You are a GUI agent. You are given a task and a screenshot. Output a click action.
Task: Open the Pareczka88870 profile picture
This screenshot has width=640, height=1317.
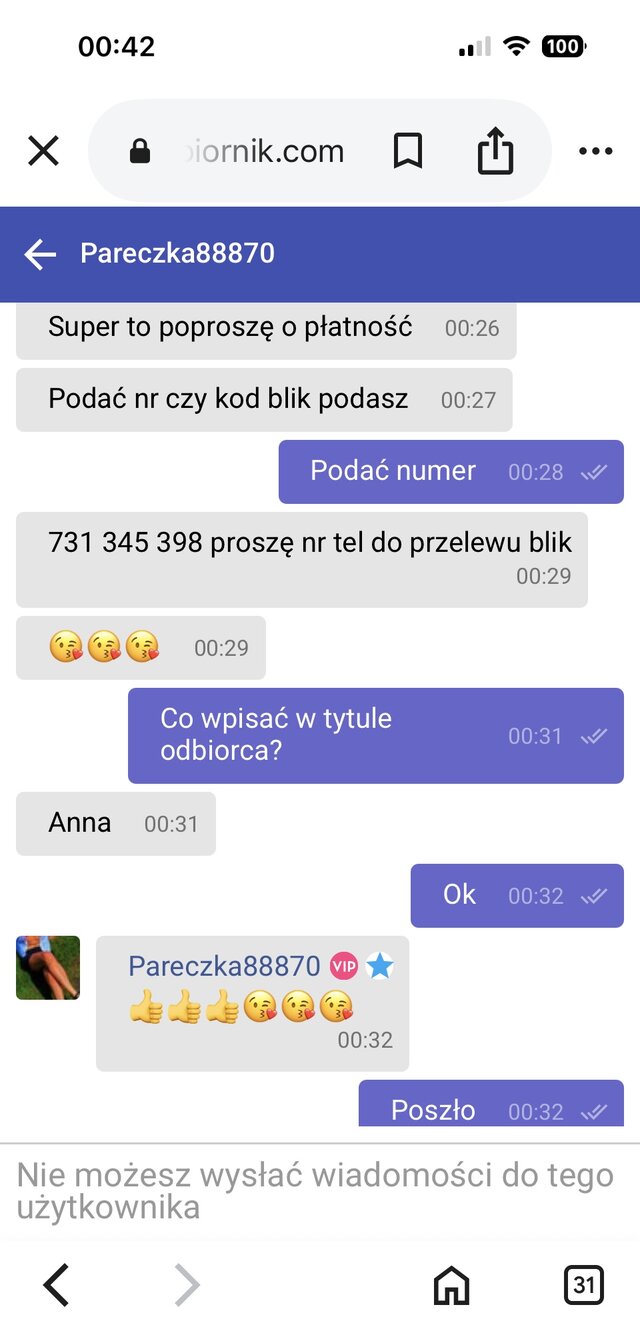(x=48, y=968)
